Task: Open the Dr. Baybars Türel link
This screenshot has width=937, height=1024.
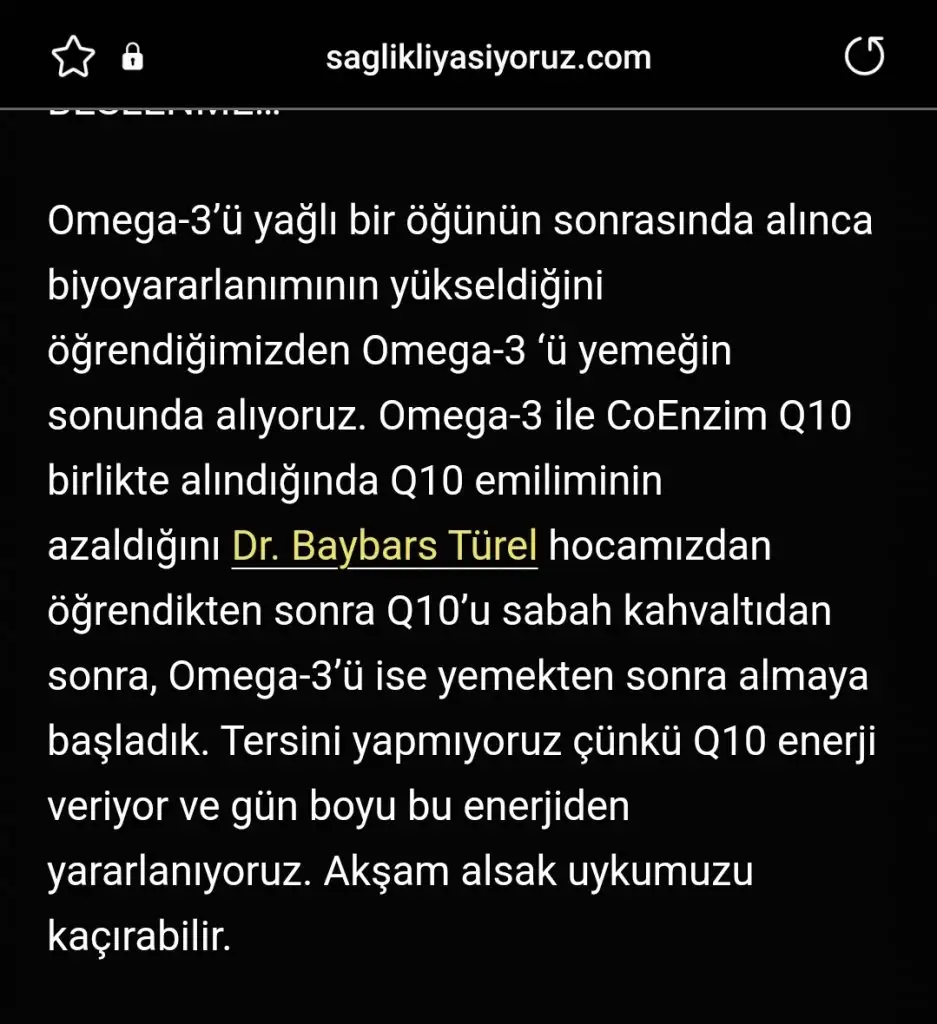Action: [x=385, y=547]
